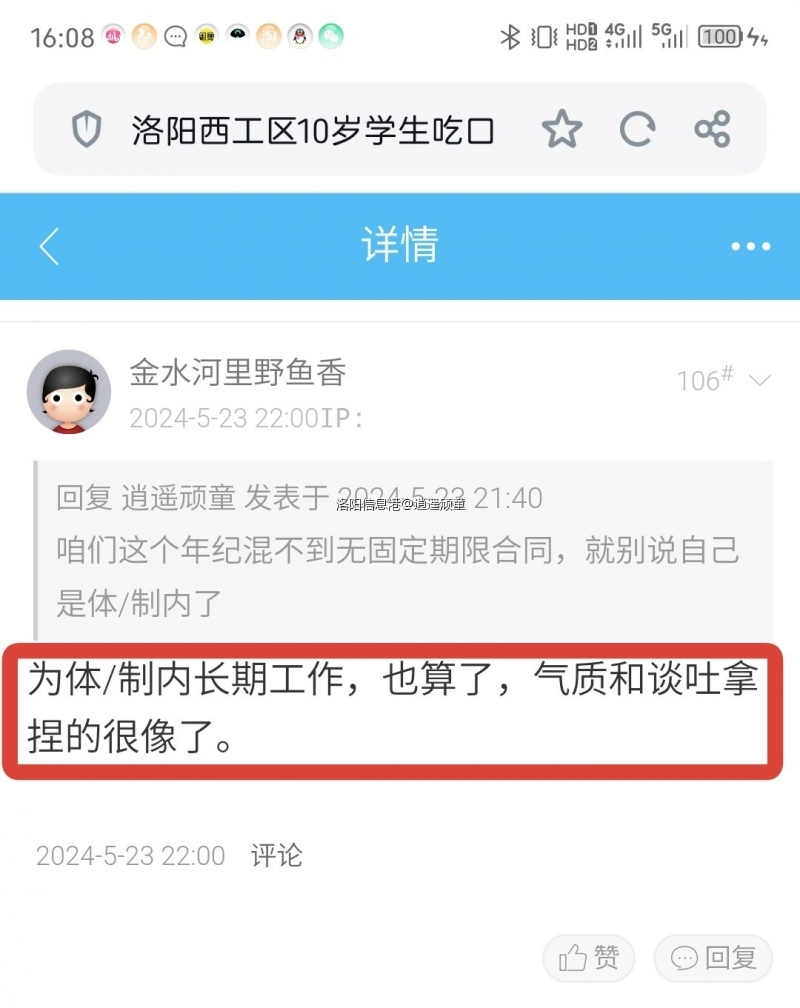Reload the page
This screenshot has width=800, height=1008.
(x=637, y=130)
